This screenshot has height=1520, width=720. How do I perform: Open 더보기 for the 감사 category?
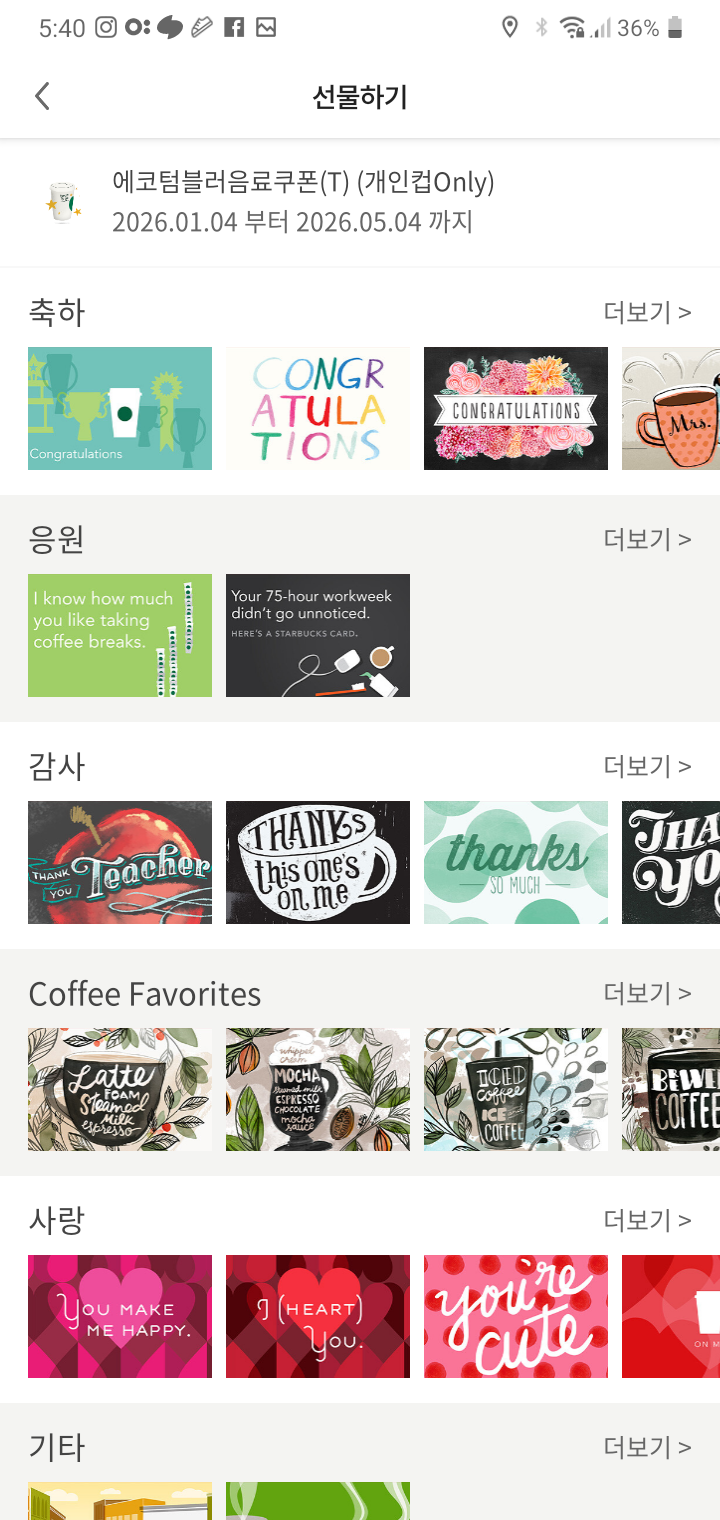(647, 766)
